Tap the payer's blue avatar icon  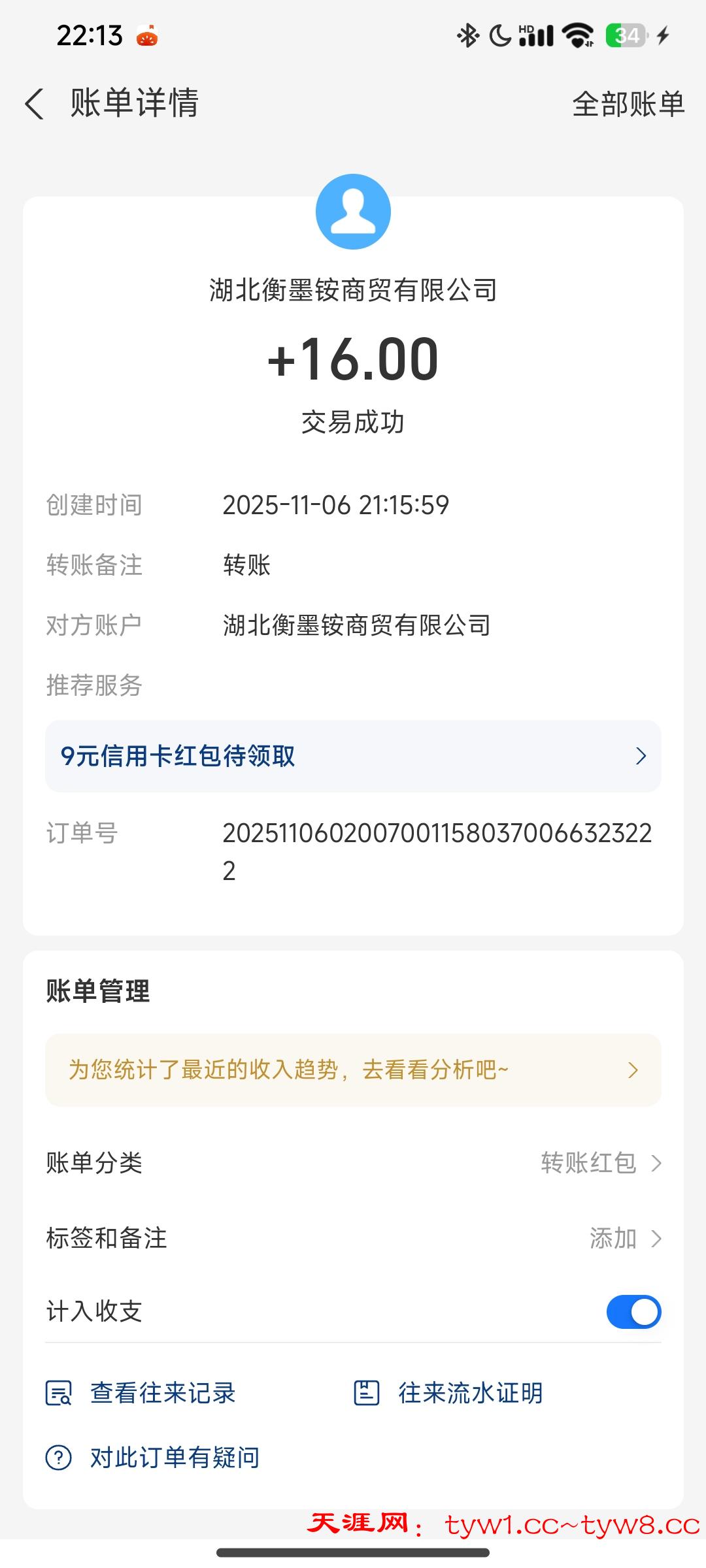point(353,212)
